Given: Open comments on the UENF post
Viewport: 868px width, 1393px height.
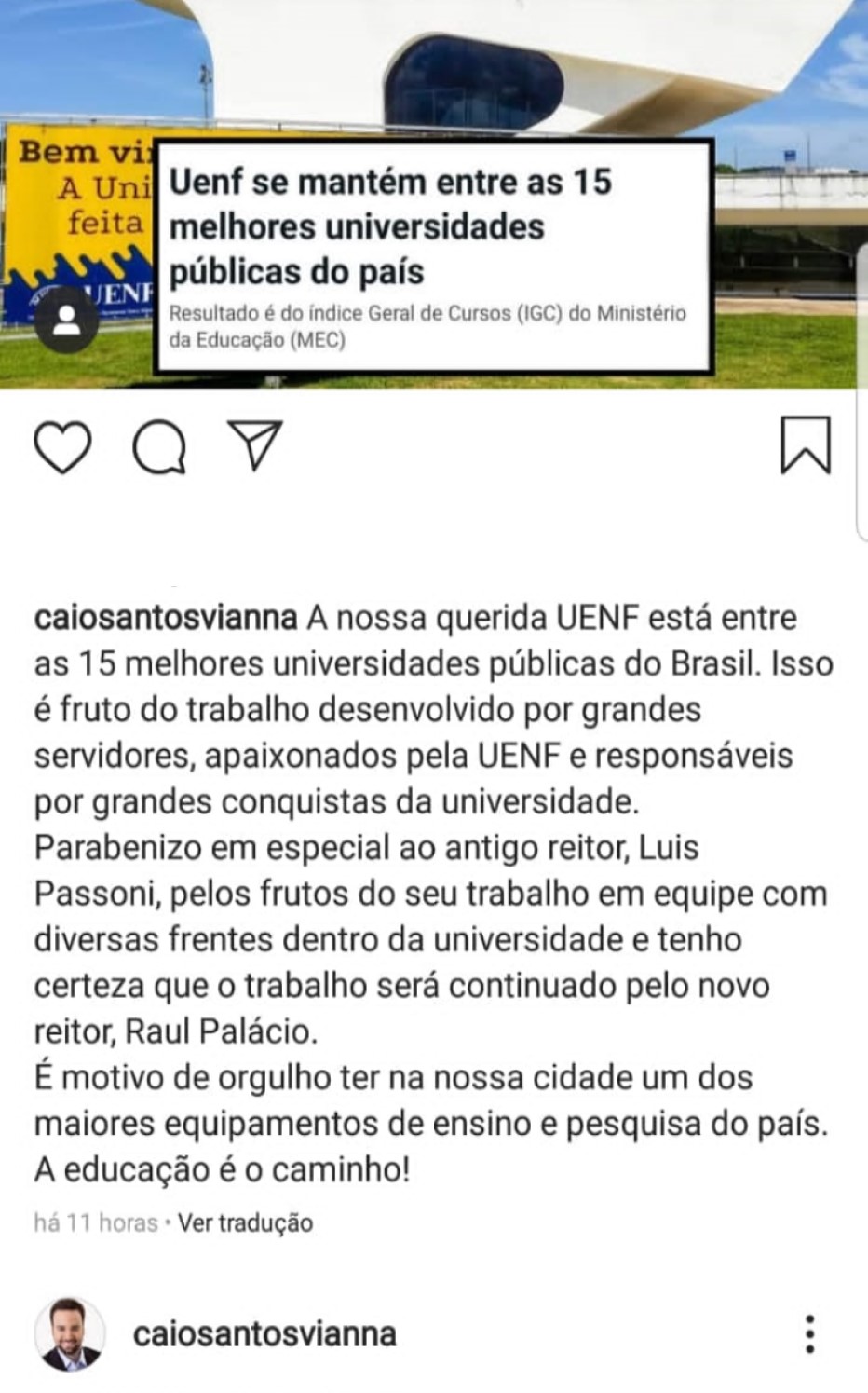Looking at the screenshot, I should [159, 447].
